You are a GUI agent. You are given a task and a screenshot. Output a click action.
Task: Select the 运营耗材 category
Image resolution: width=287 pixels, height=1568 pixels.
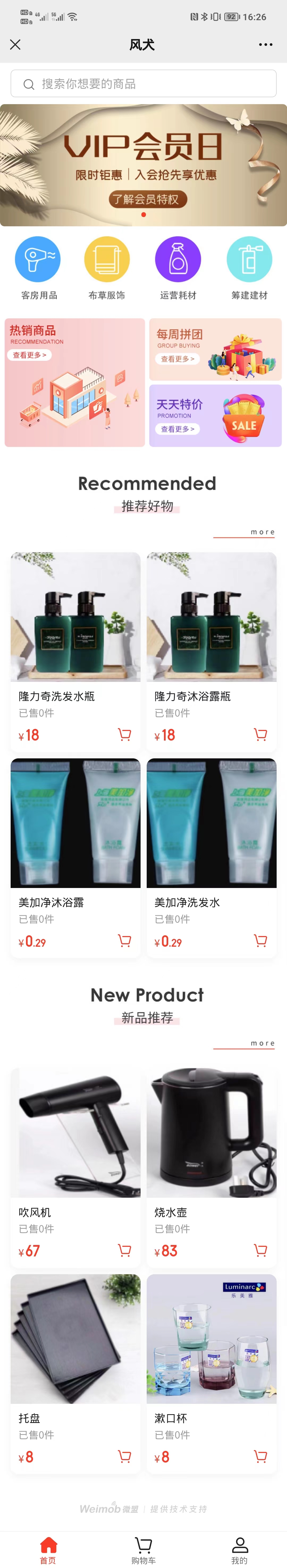[x=178, y=268]
